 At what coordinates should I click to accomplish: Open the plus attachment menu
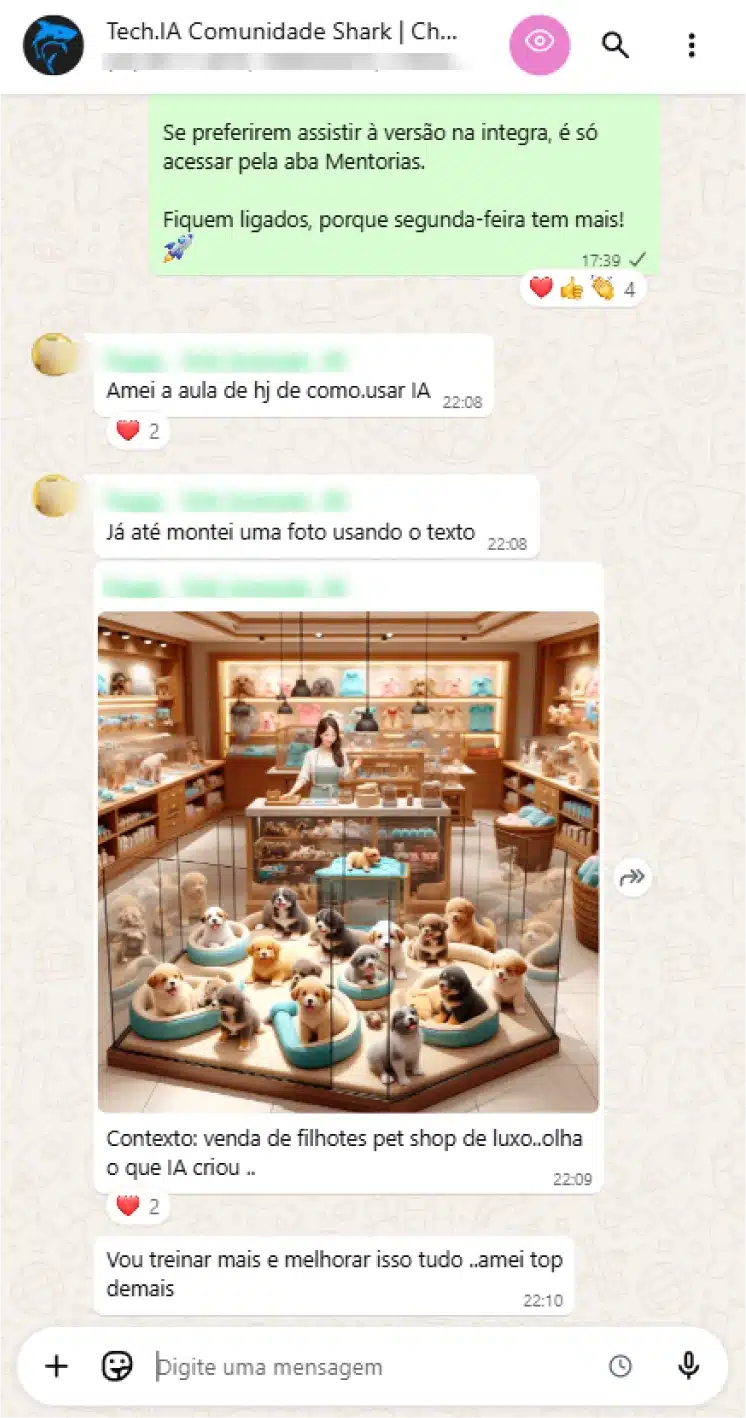tap(57, 1366)
